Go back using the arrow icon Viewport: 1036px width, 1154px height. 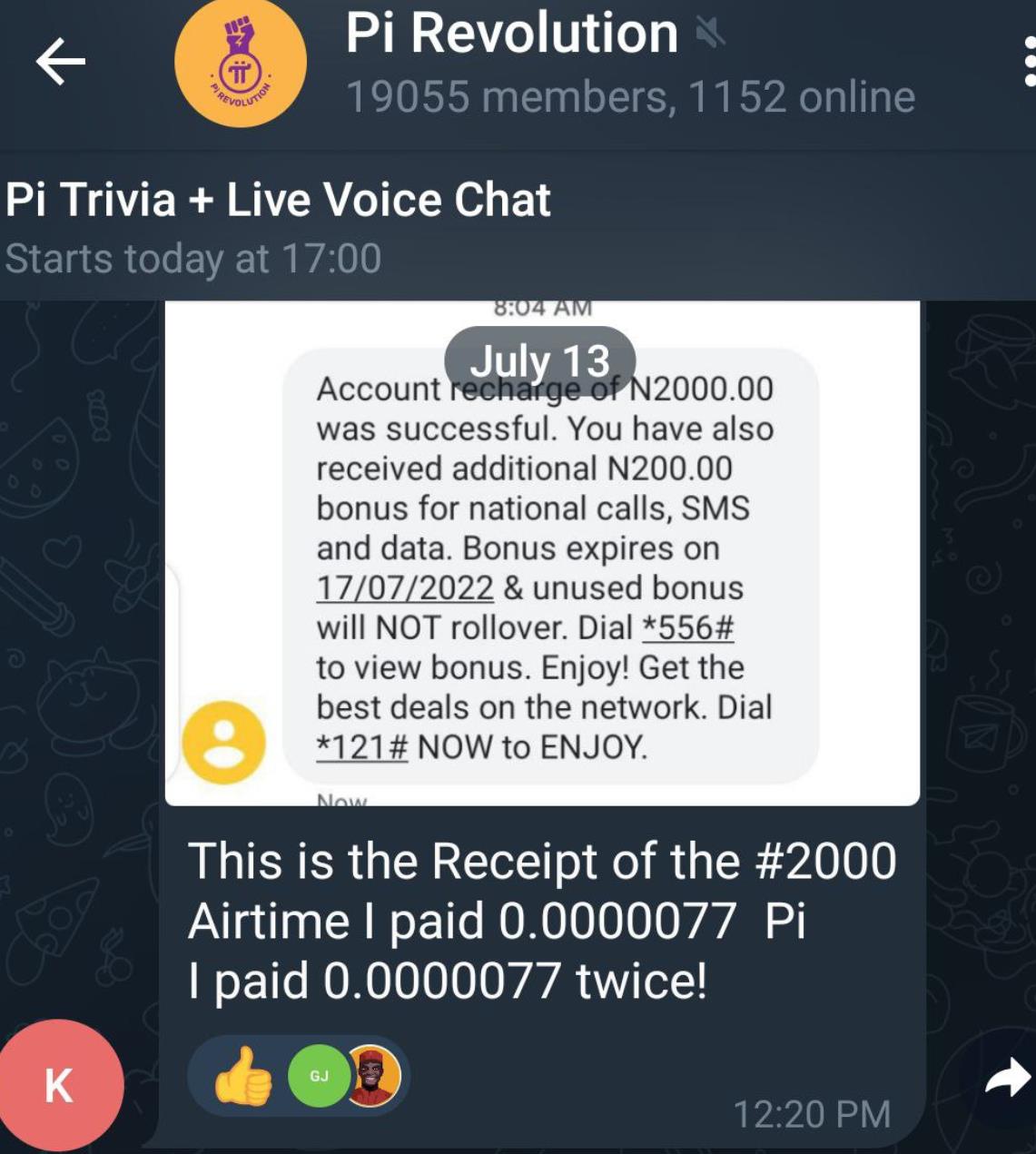tap(60, 62)
